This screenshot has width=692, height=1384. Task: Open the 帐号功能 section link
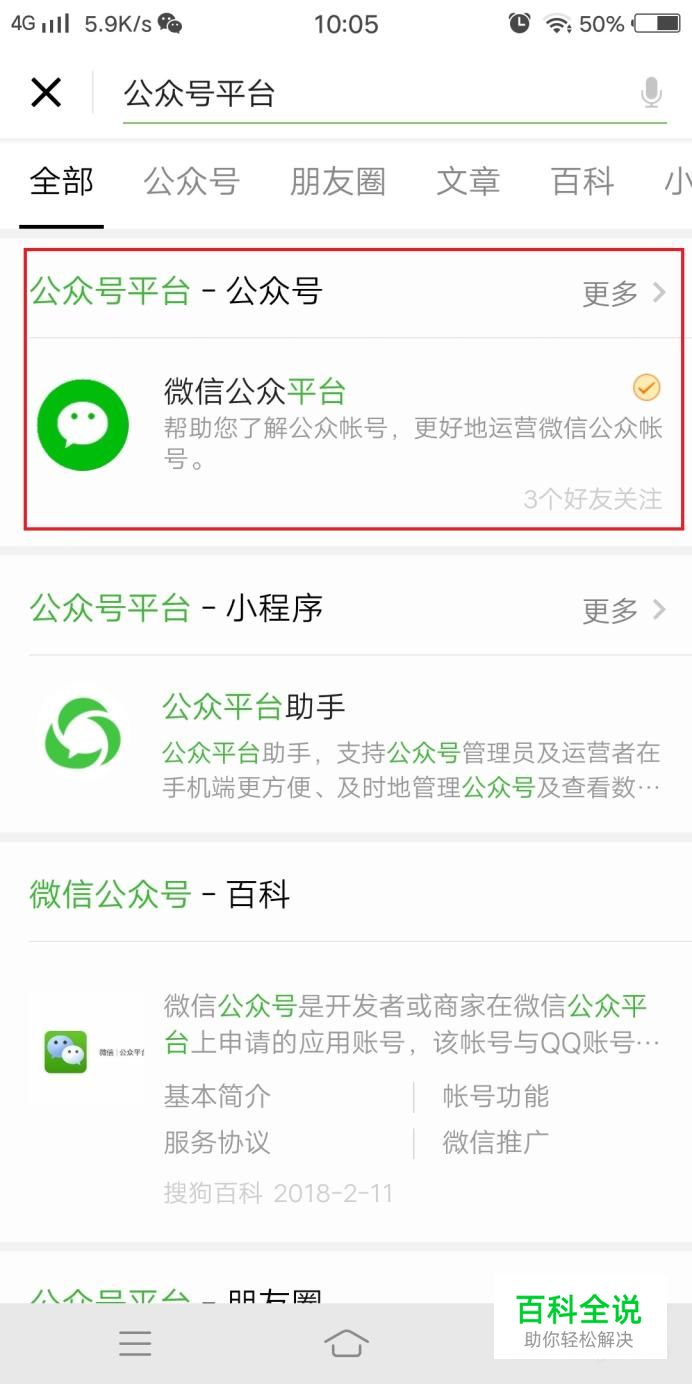tap(496, 1097)
